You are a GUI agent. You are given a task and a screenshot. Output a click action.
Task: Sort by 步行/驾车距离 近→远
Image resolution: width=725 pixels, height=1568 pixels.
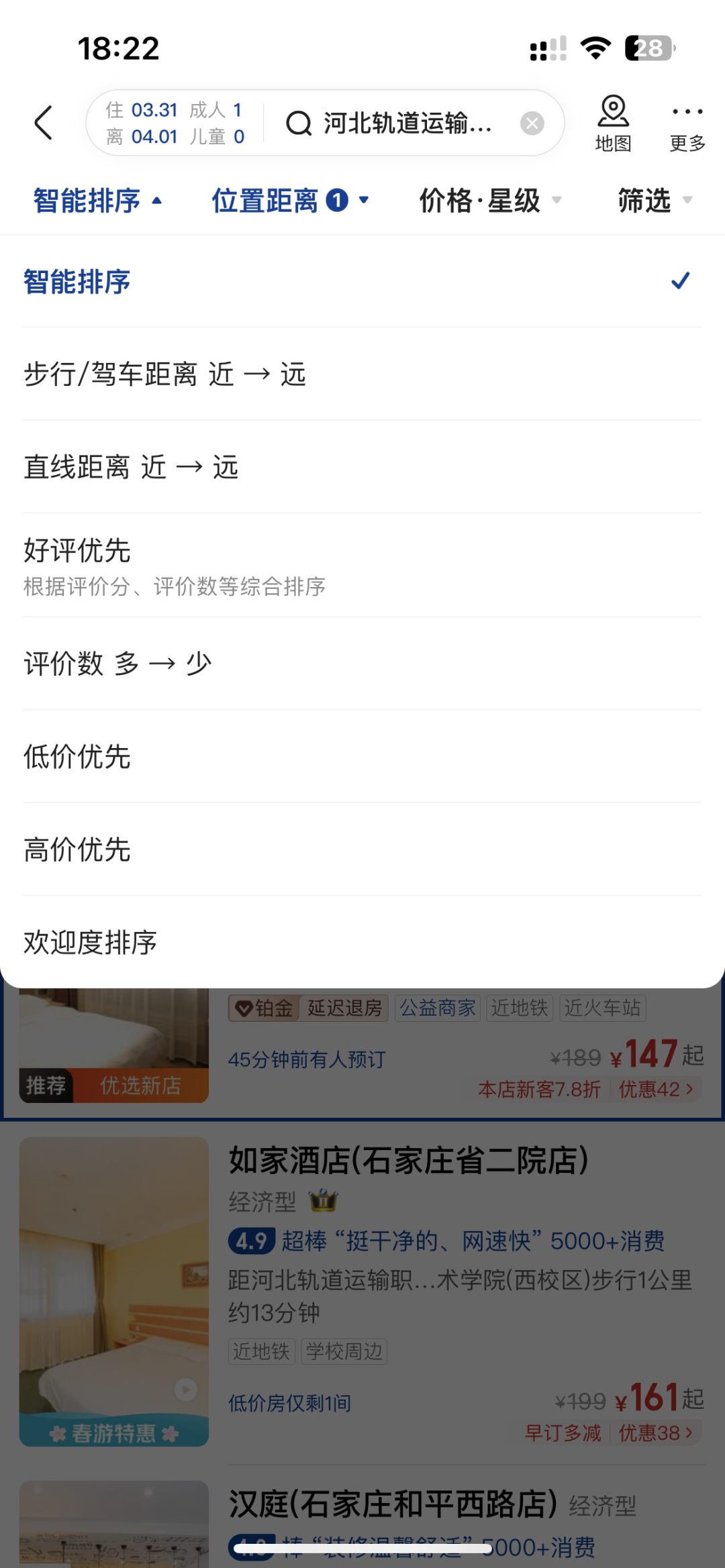pyautogui.click(x=362, y=374)
